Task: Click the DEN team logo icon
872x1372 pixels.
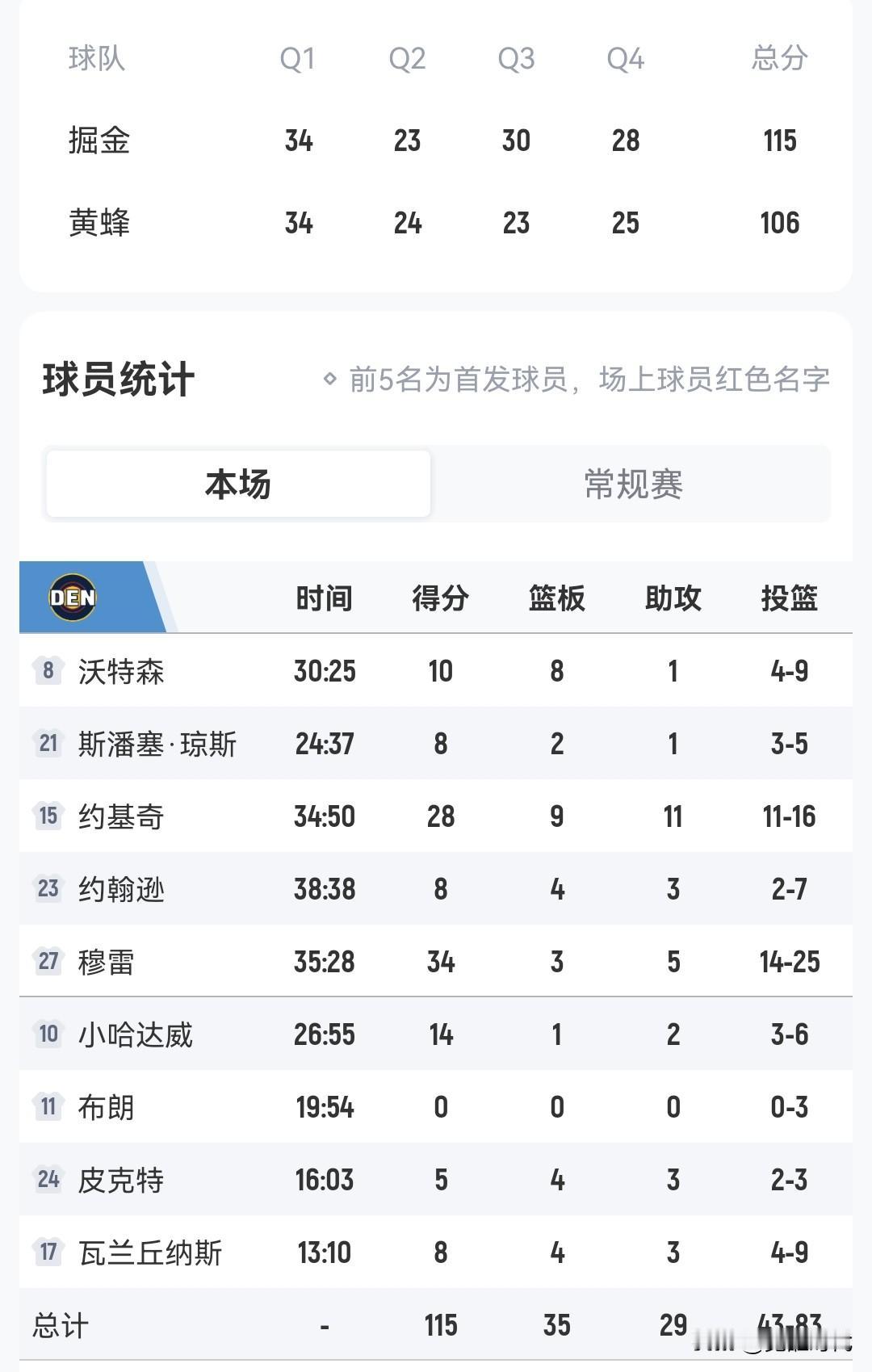Action: coord(73,598)
